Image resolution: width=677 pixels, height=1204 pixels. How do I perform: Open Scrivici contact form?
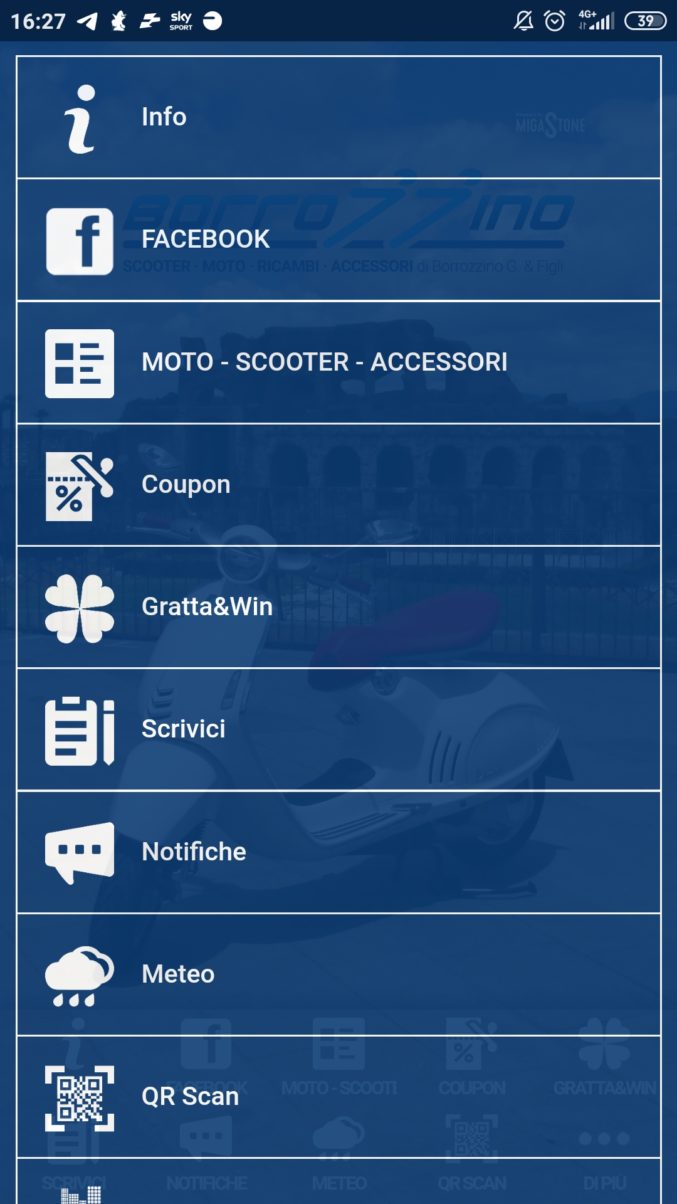(338, 730)
